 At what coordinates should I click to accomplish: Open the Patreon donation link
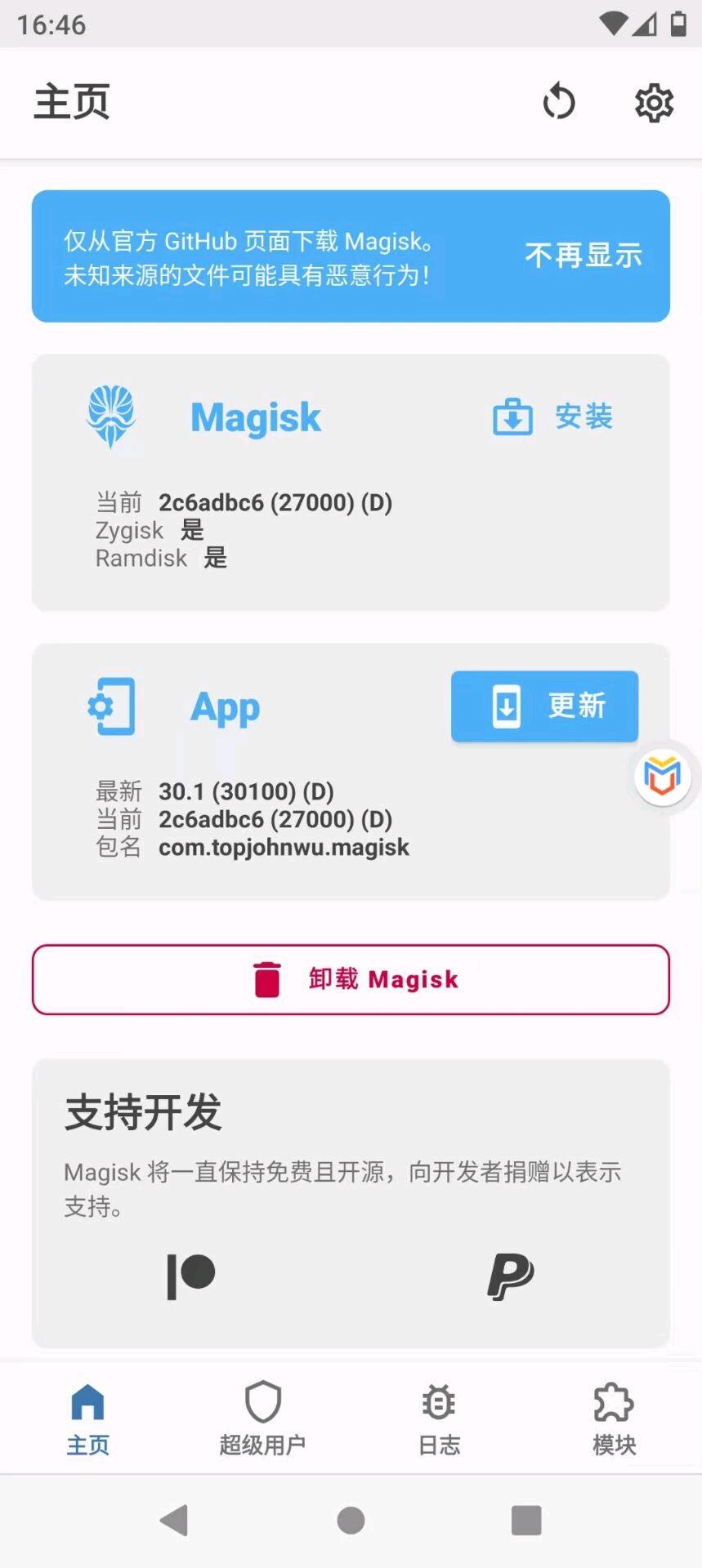(x=191, y=1276)
